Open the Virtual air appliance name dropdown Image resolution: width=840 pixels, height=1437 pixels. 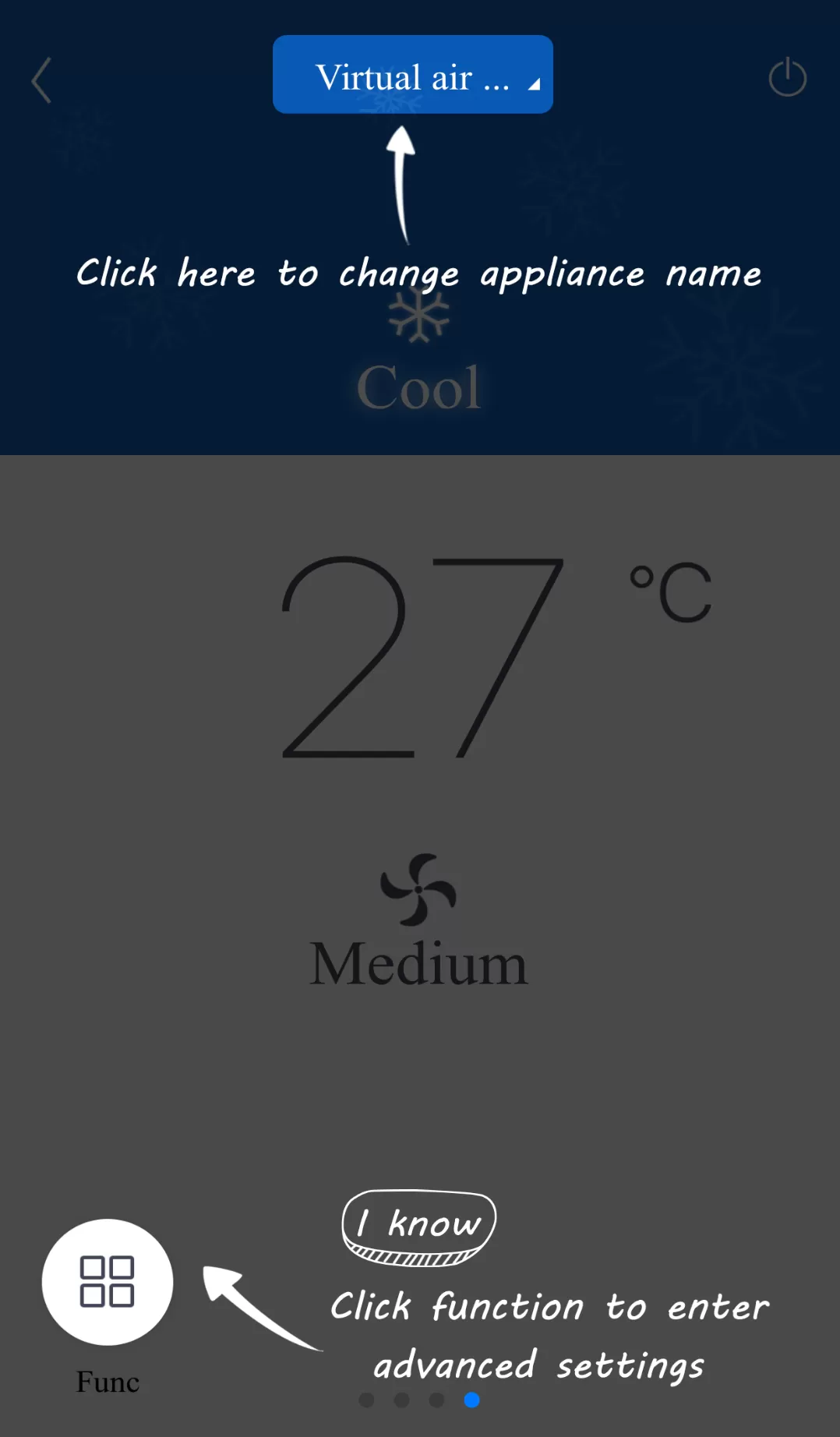[412, 76]
